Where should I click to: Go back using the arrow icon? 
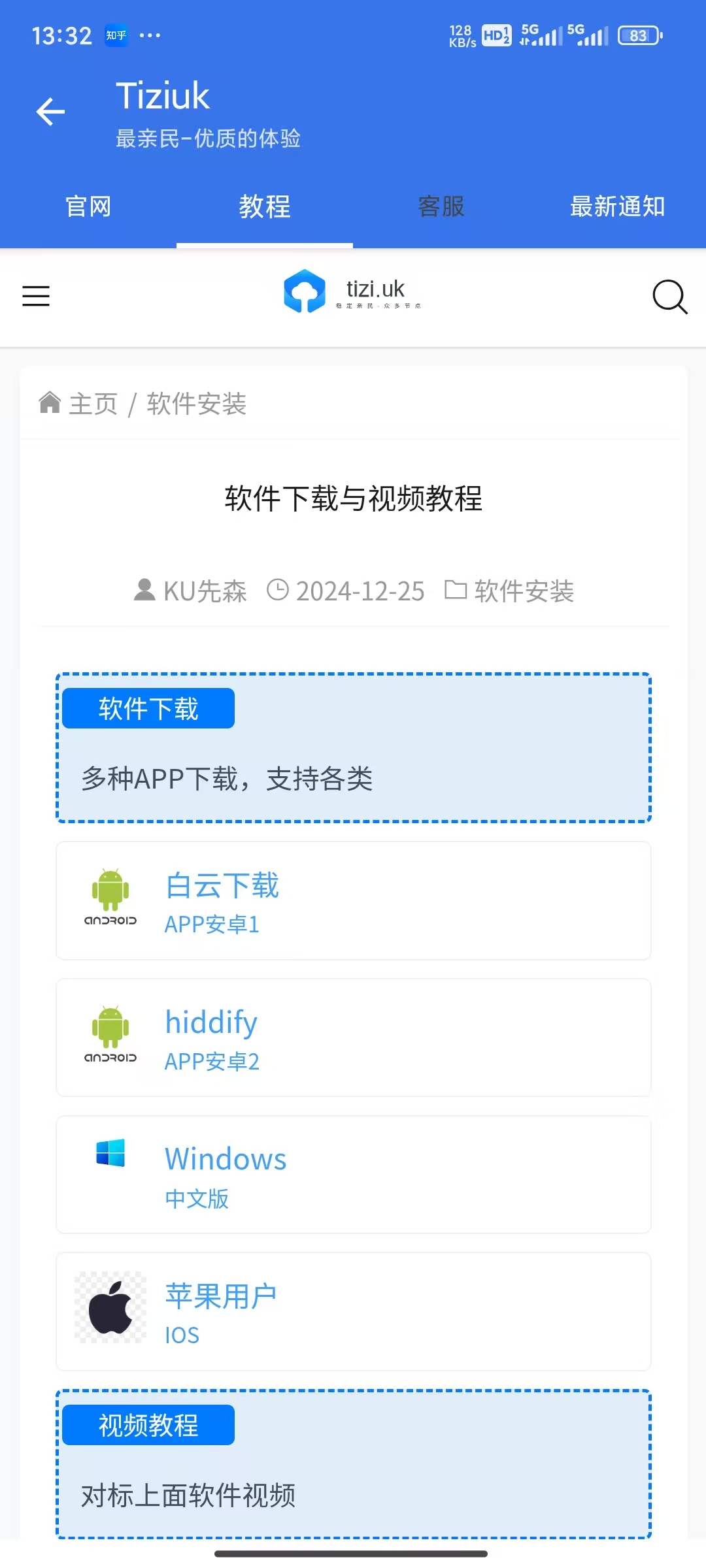(x=50, y=112)
